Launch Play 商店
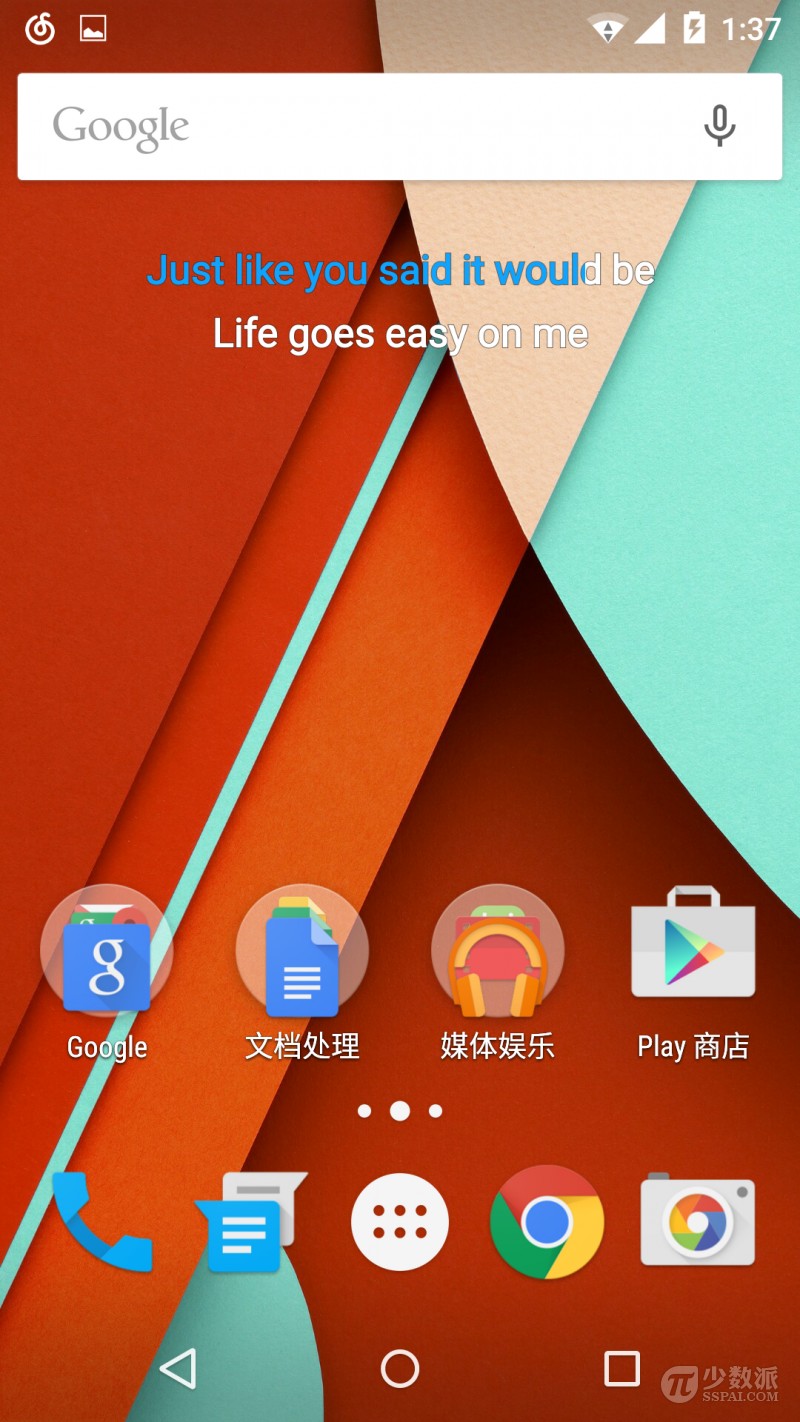Viewport: 800px width, 1422px height. click(x=693, y=945)
